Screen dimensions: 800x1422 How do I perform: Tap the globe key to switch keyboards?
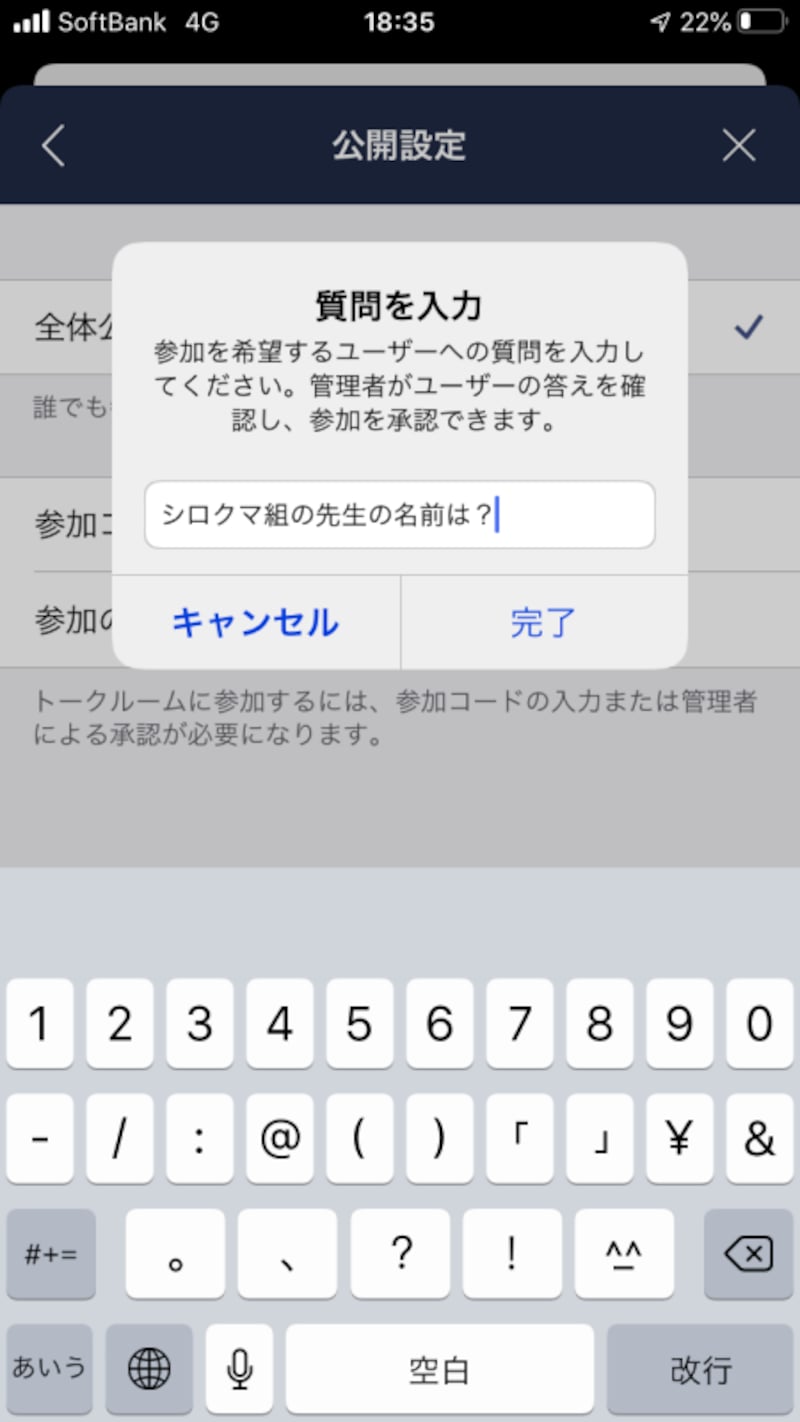[x=149, y=1368]
